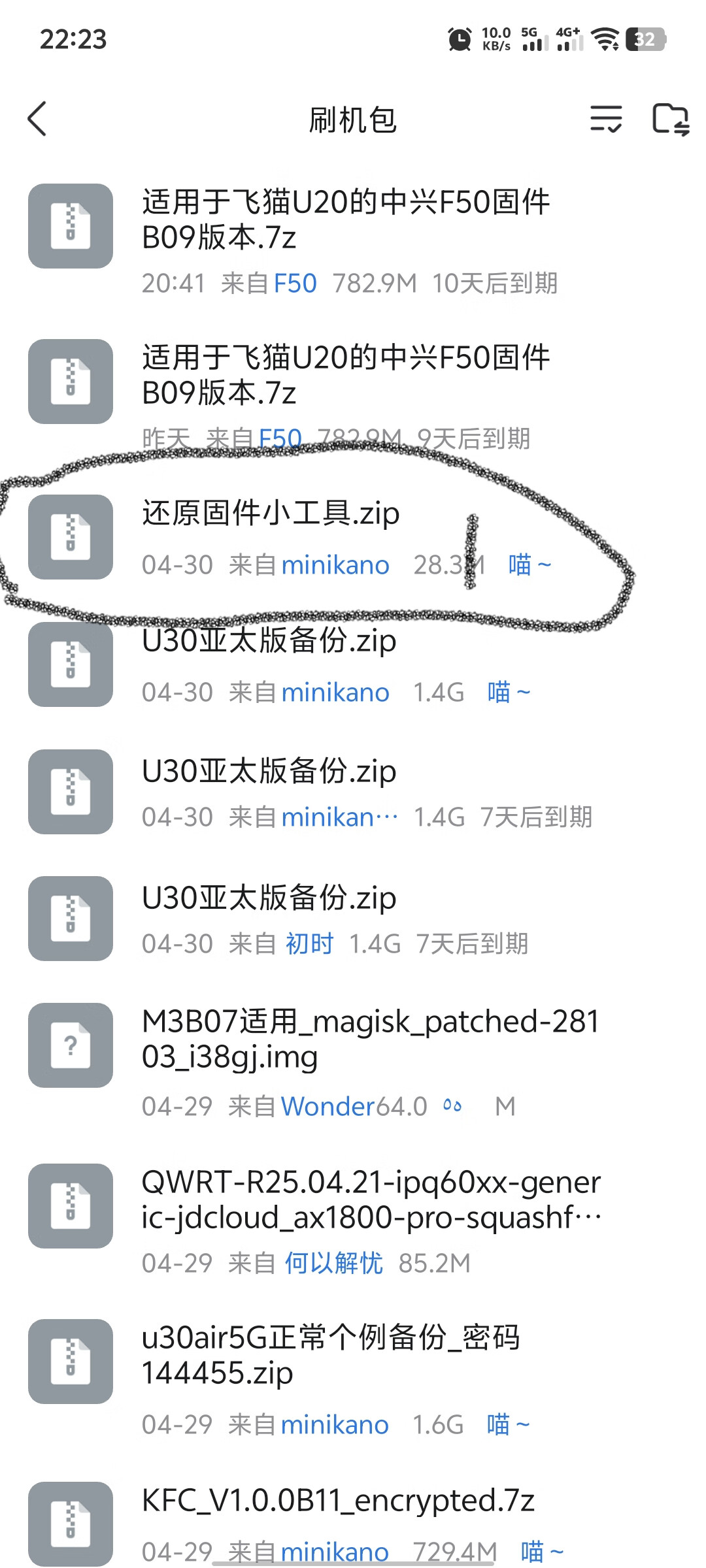Viewport: 706px width, 1568px height.
Task: Open sender 何以解忧 of the QWRT file
Action: coord(333,1260)
